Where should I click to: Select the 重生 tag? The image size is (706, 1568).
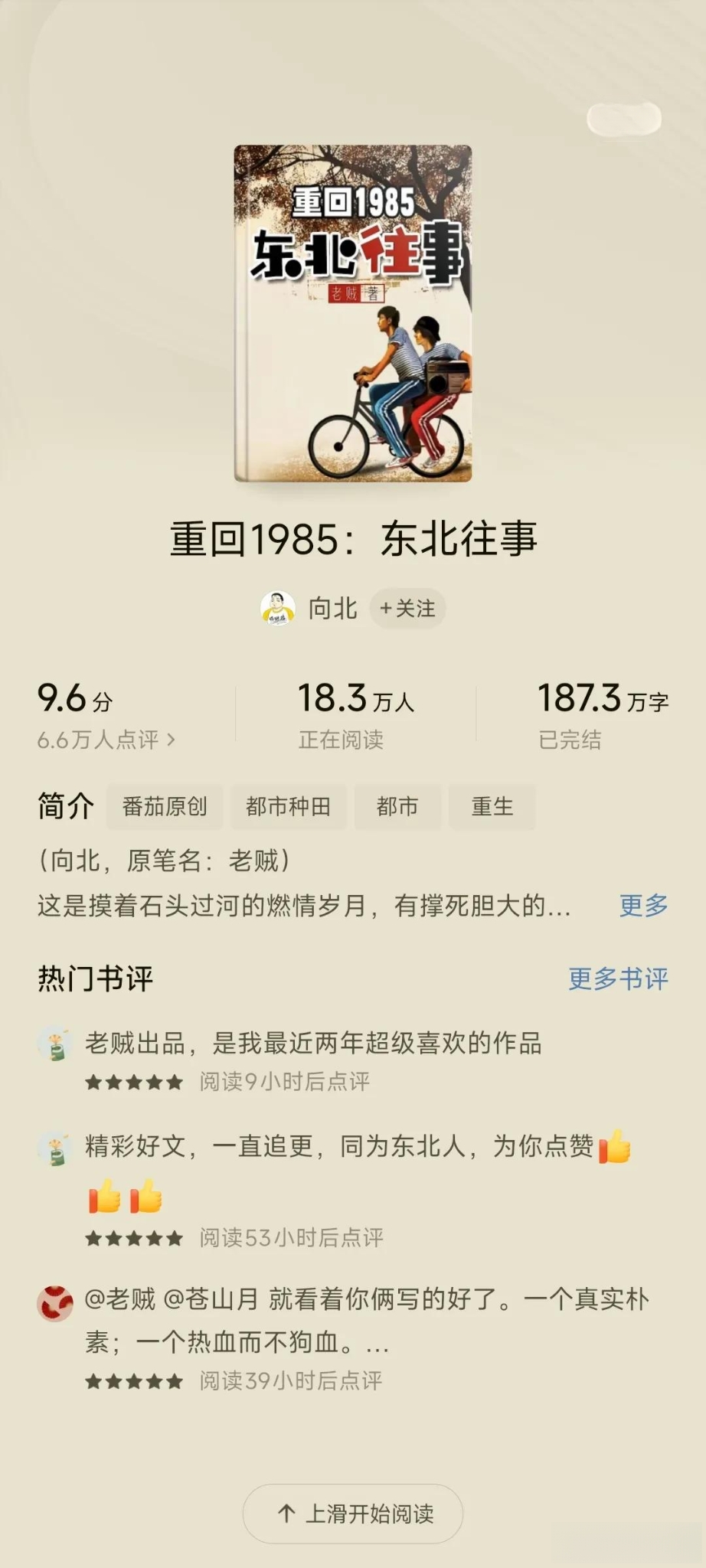point(492,807)
